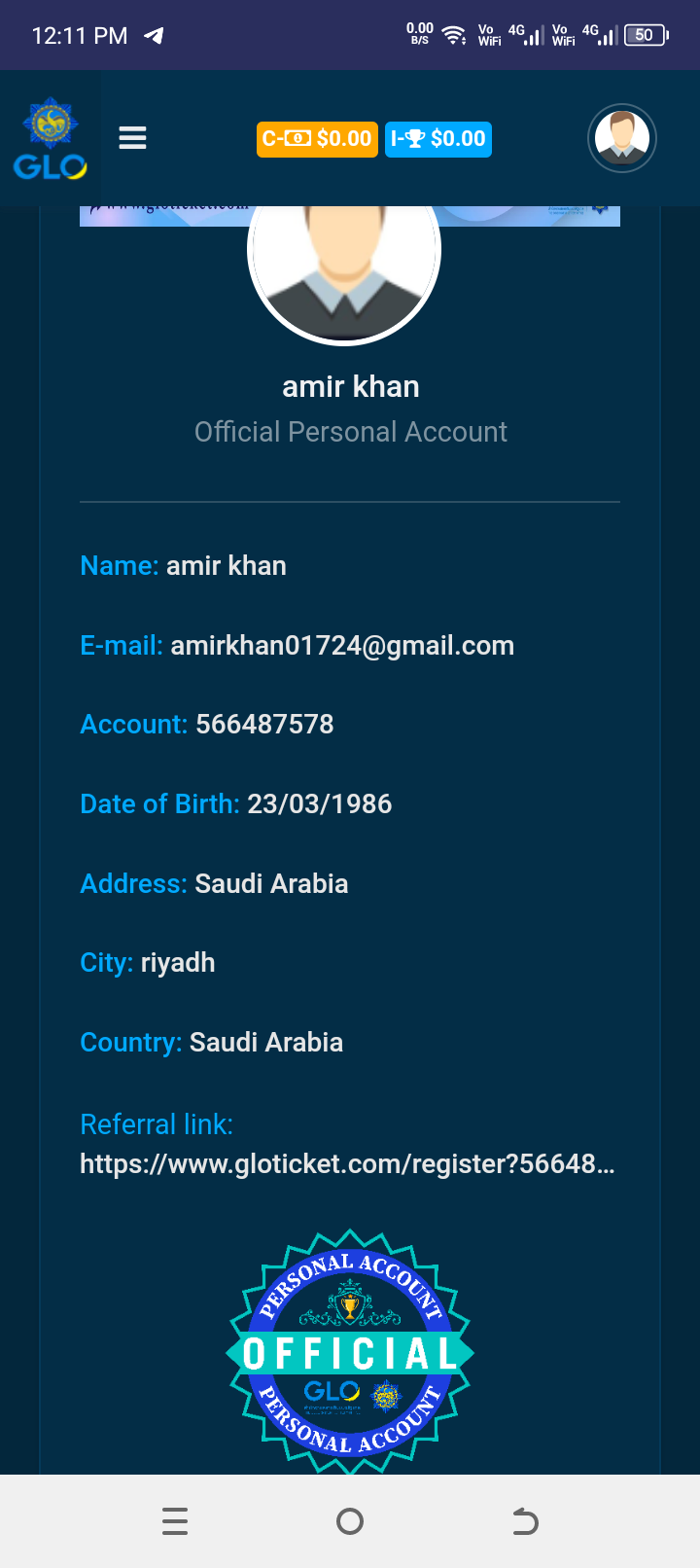Screen dimensions: 700x1568
Task: Open the I- $0.00 trophy balance button
Action: pyautogui.click(x=438, y=139)
